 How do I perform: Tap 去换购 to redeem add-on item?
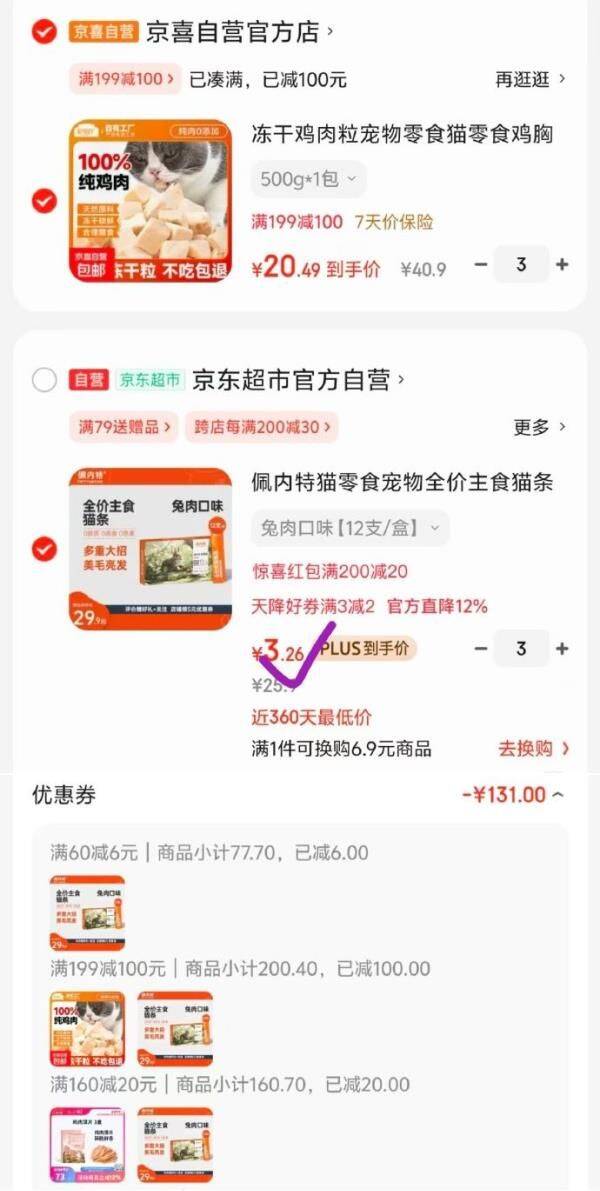(x=533, y=748)
